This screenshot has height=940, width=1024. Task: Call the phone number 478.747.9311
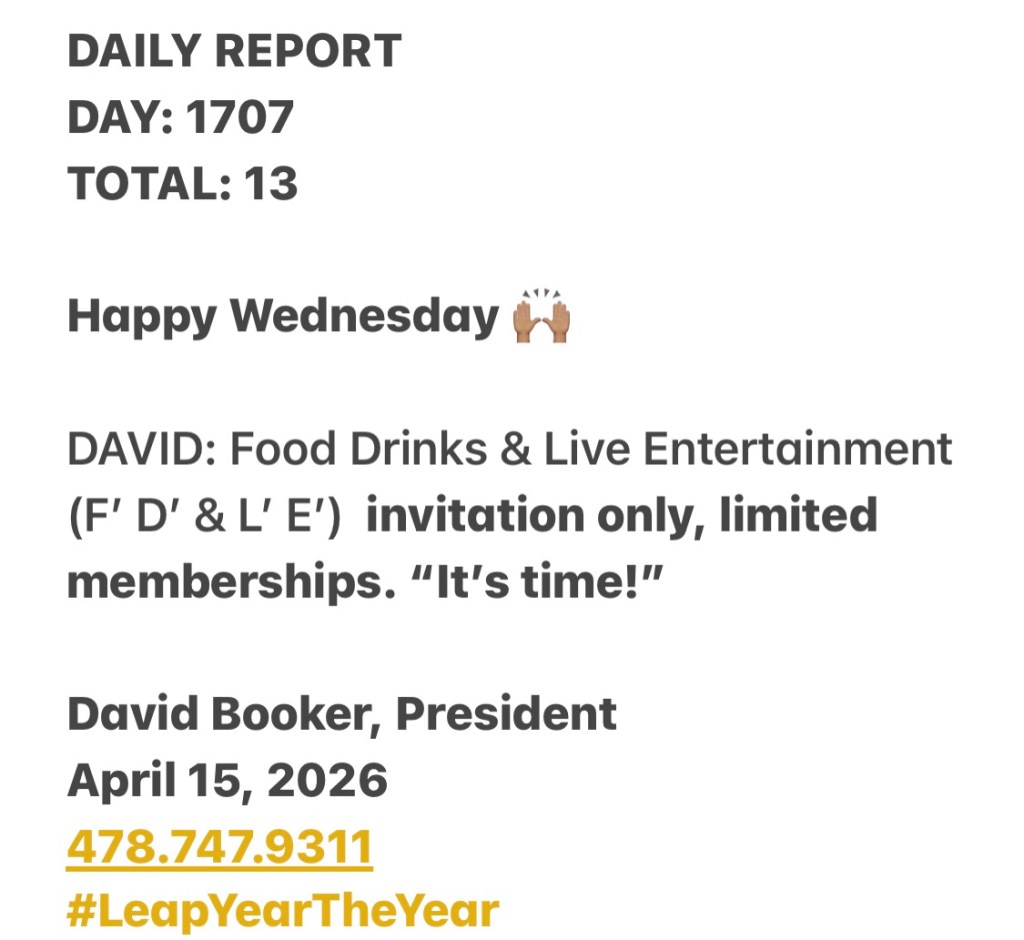tap(219, 847)
